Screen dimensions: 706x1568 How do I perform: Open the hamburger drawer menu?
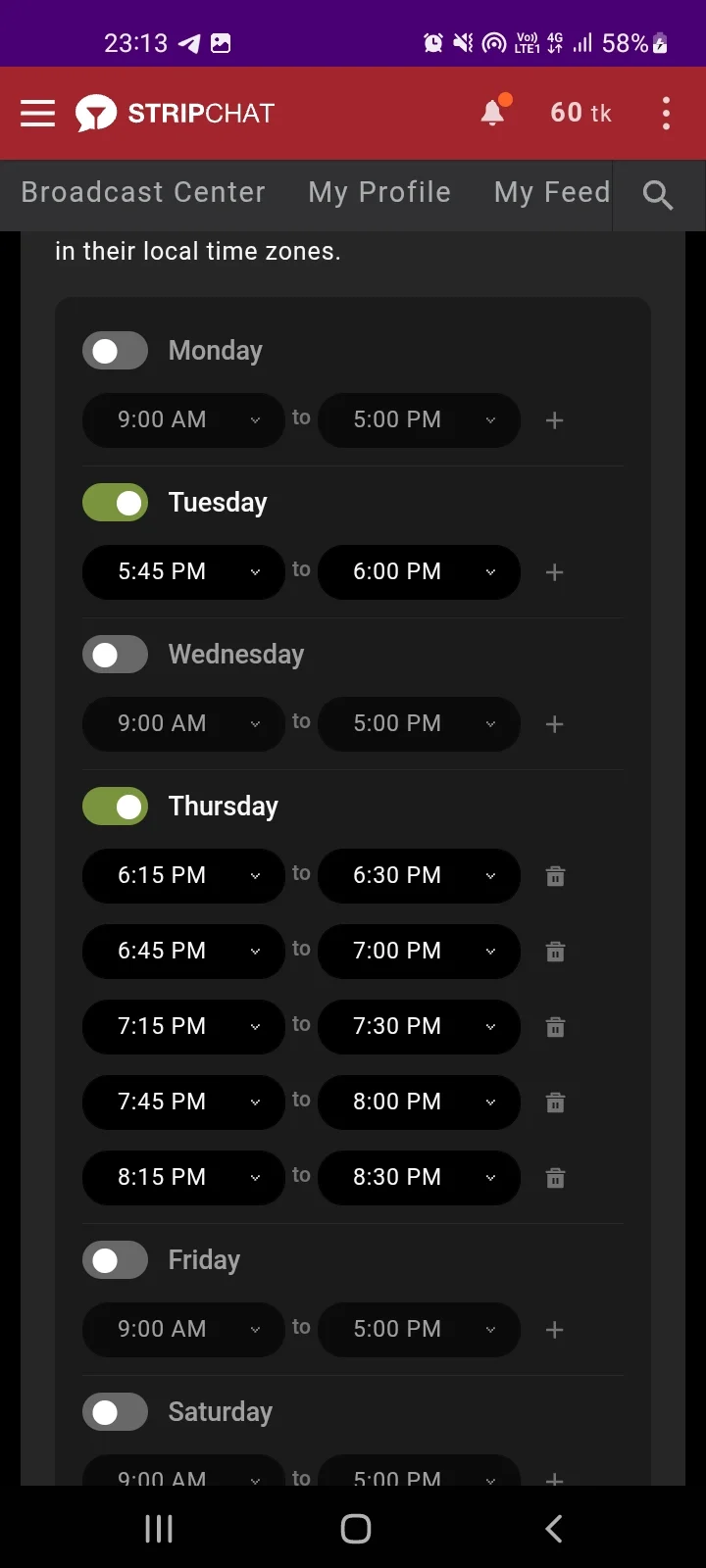pyautogui.click(x=38, y=114)
